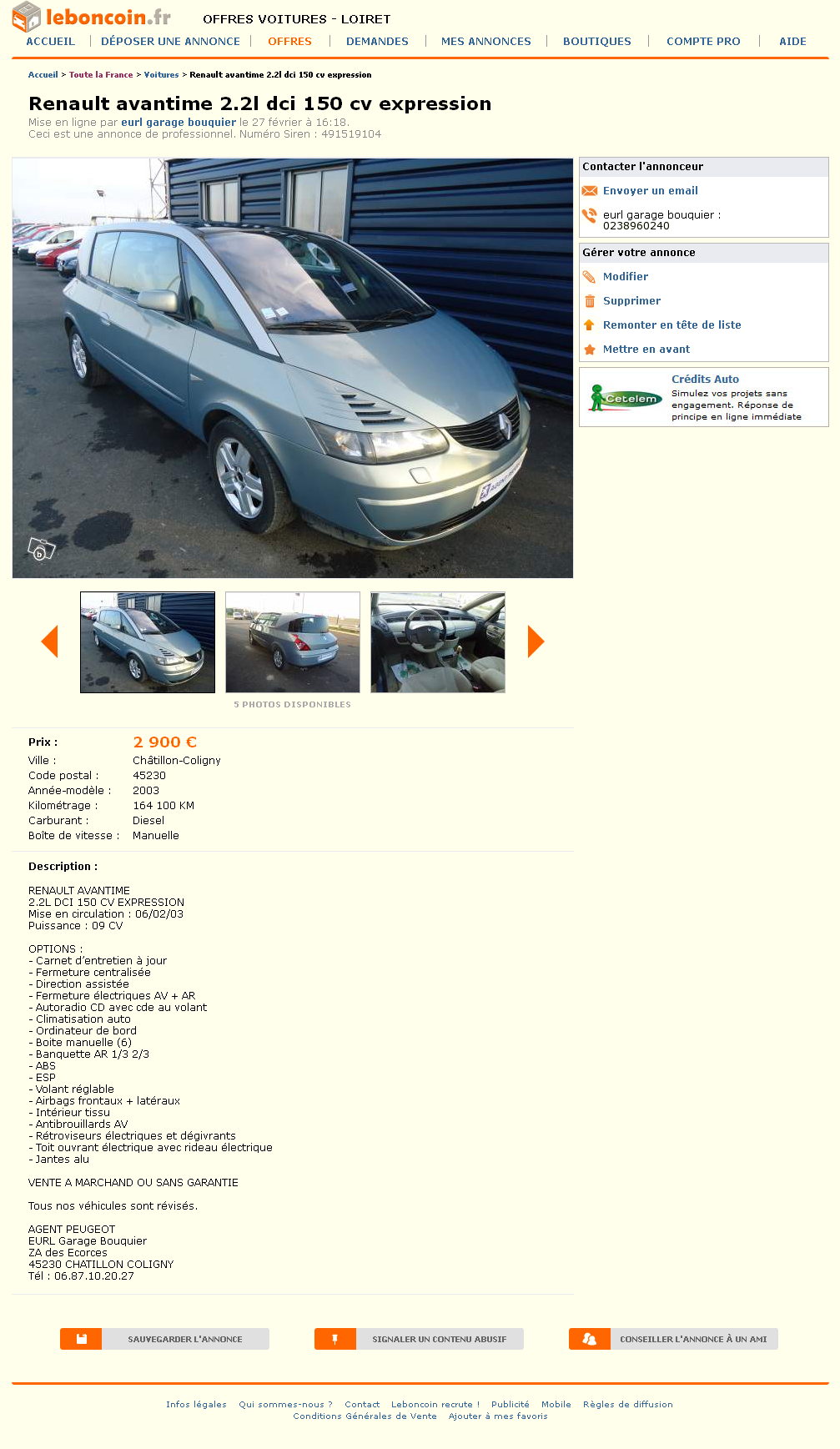840x1449 pixels.
Task: Open COMPTE PRO page
Action: 703,41
